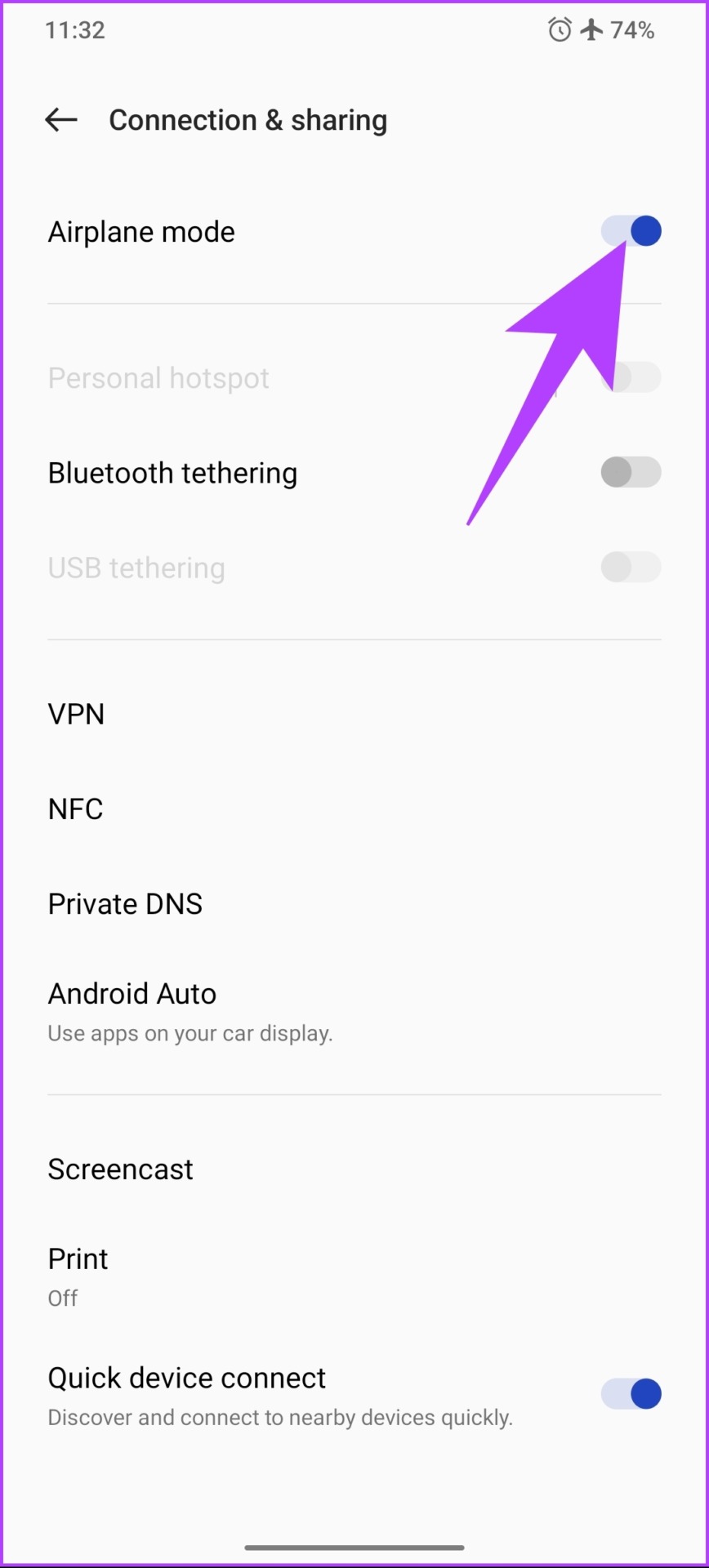Open Android Auto
709x1568 pixels.
click(x=354, y=1012)
